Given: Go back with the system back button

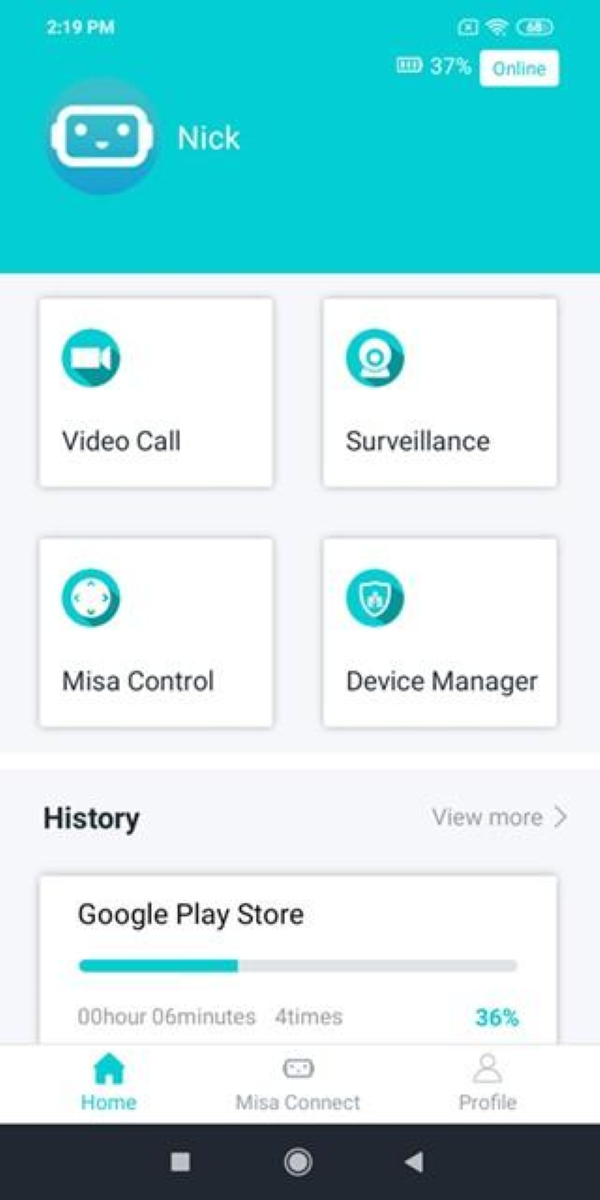Looking at the screenshot, I should coord(414,1161).
